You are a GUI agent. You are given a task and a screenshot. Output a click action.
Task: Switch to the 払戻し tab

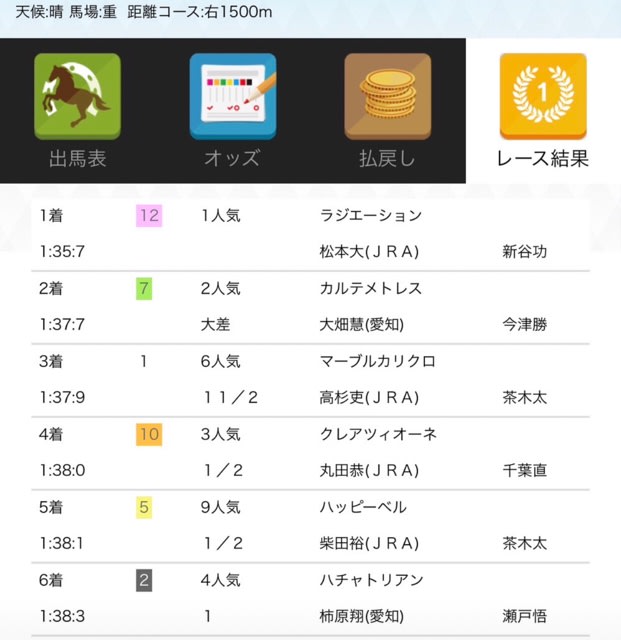point(387,110)
